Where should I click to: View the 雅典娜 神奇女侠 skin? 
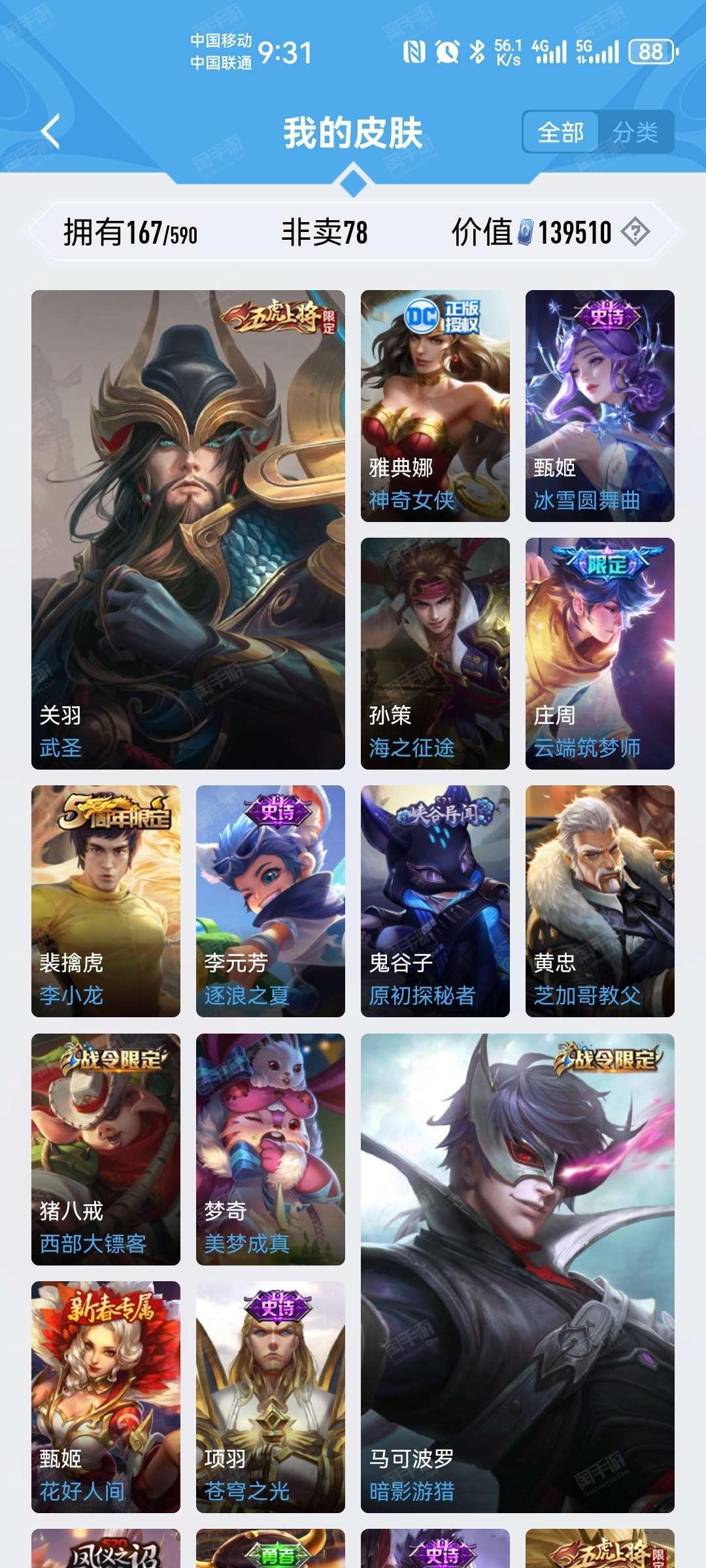tap(435, 406)
